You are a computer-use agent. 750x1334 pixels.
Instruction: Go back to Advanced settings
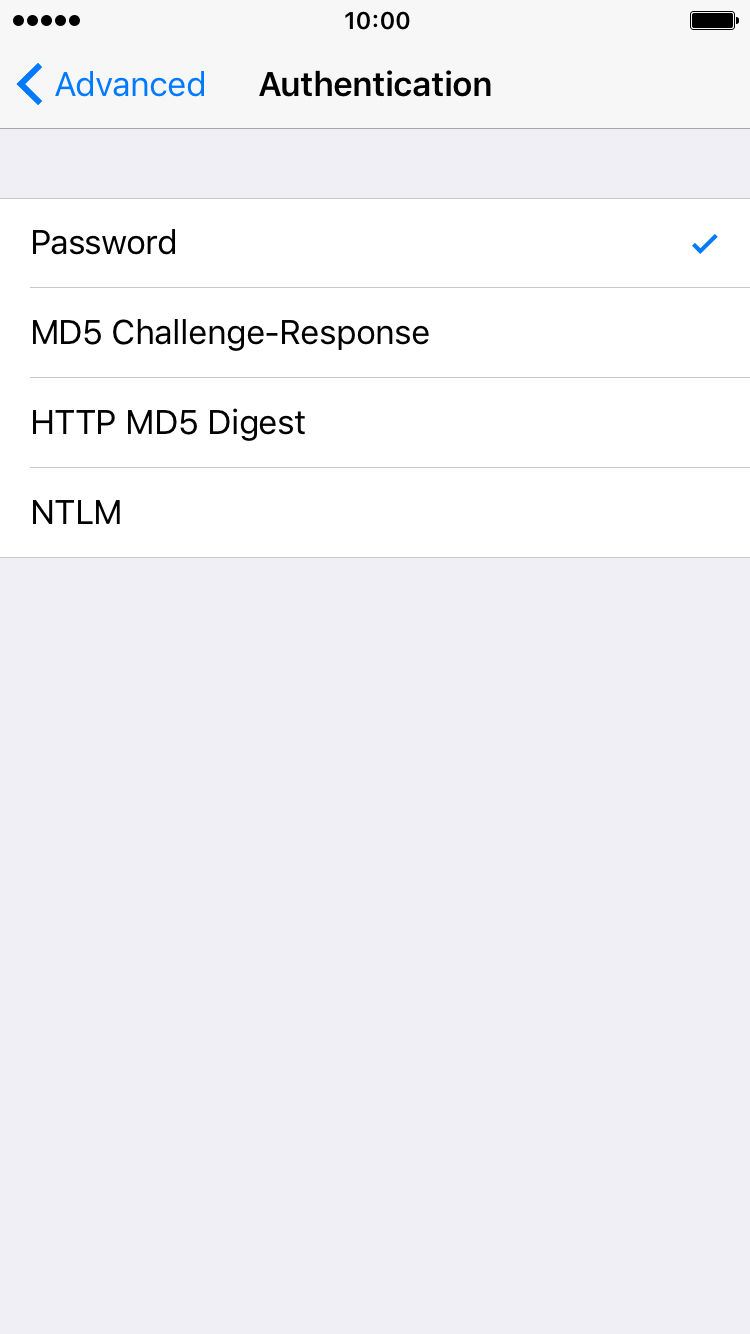click(x=111, y=84)
